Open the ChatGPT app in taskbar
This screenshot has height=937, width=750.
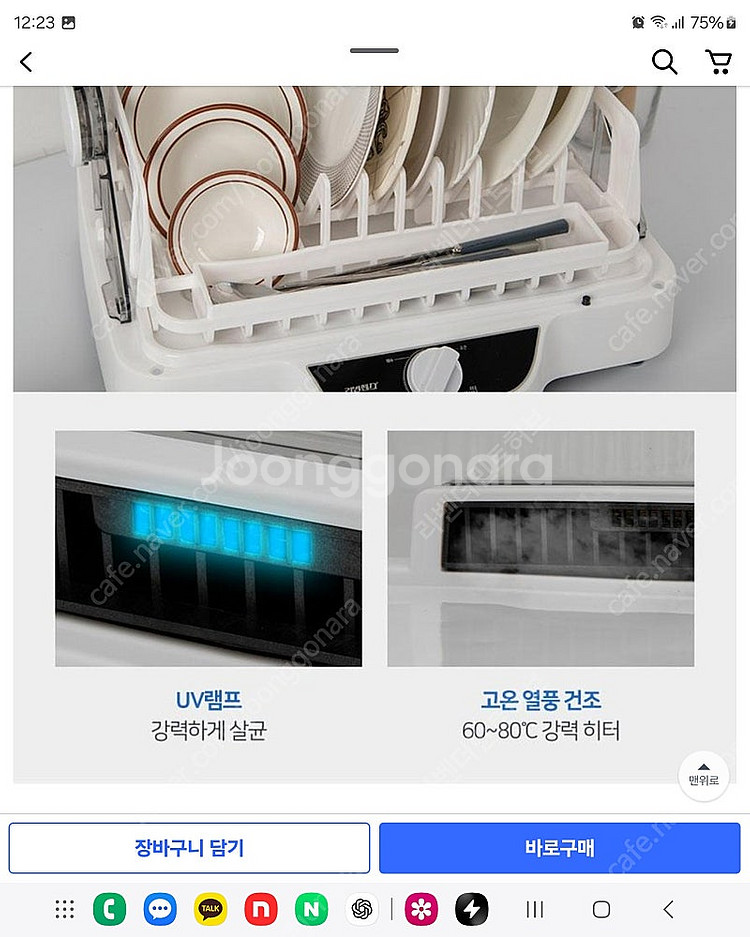362,909
